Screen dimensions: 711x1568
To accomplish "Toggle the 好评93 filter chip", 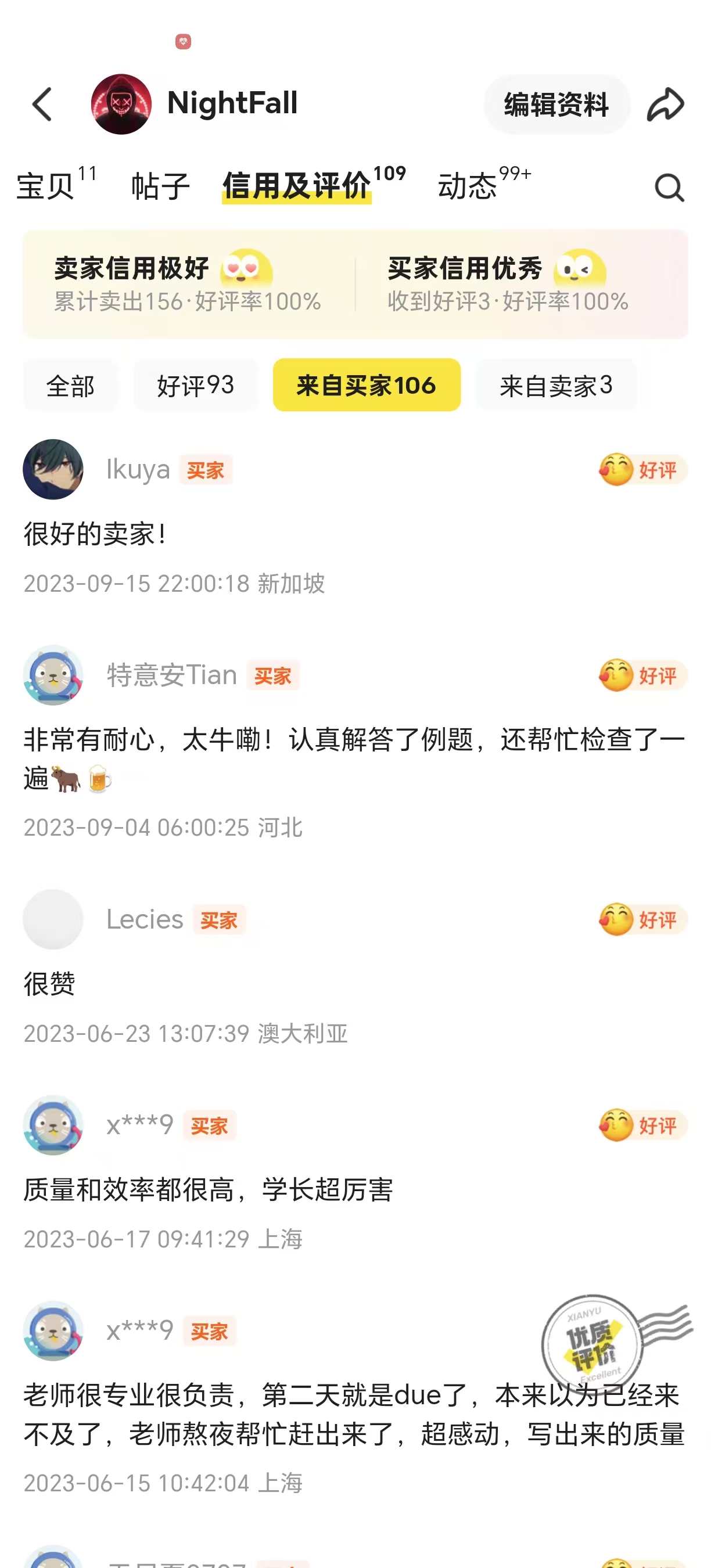I will click(195, 385).
